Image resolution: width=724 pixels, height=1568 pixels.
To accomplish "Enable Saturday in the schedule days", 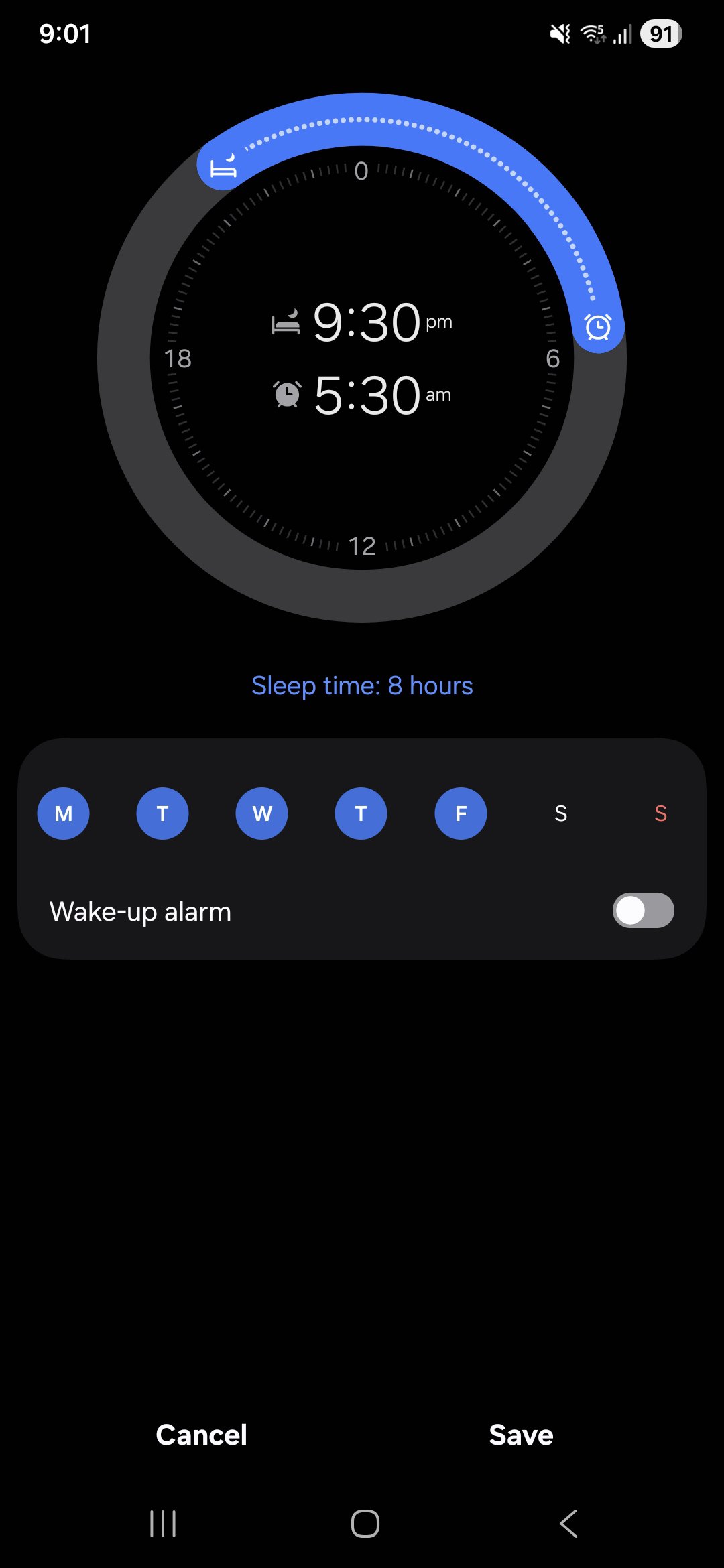I will pyautogui.click(x=560, y=813).
